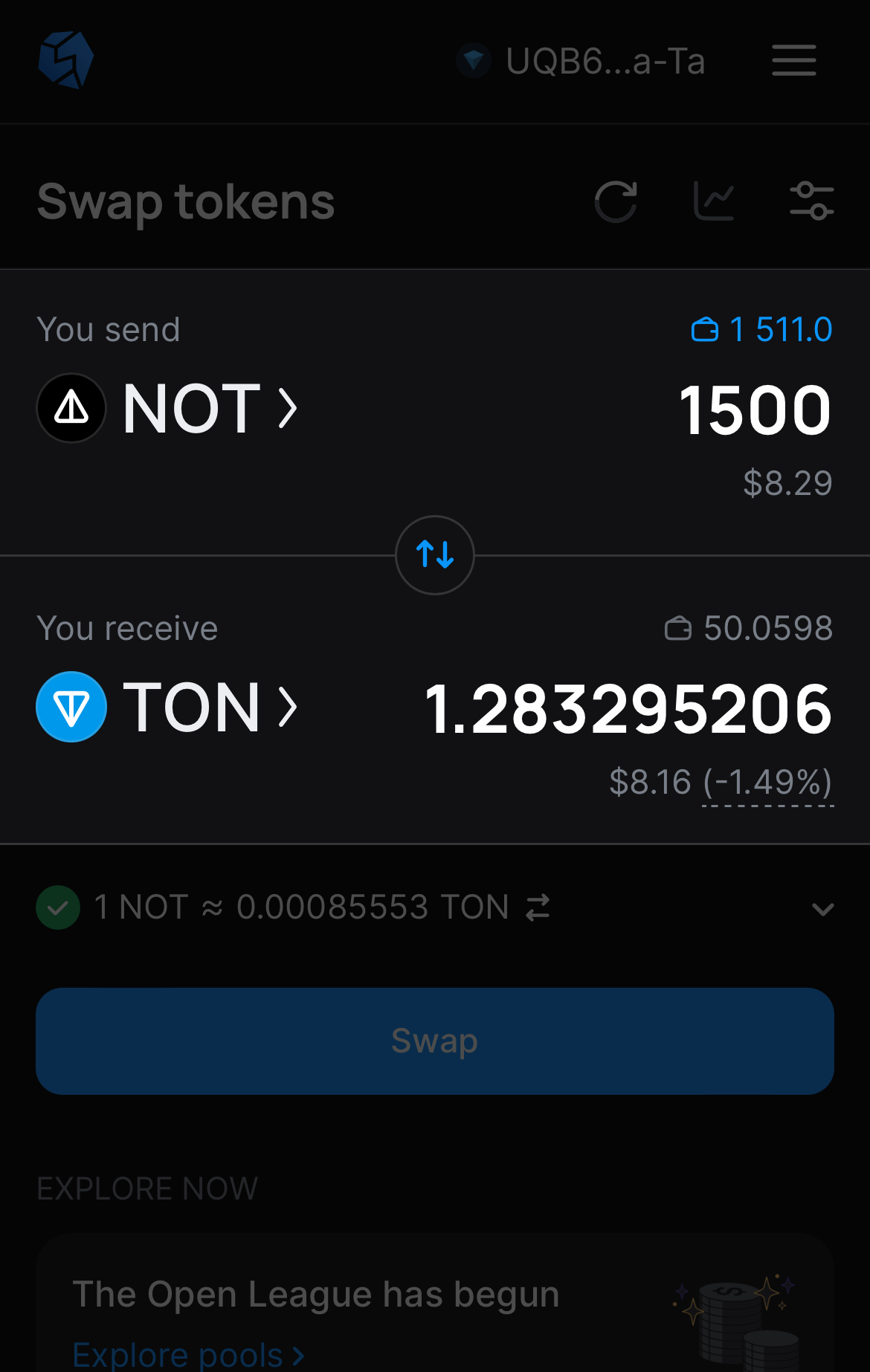This screenshot has height=1372, width=870.
Task: Show the -1.49% price impact info
Action: pyautogui.click(x=767, y=783)
